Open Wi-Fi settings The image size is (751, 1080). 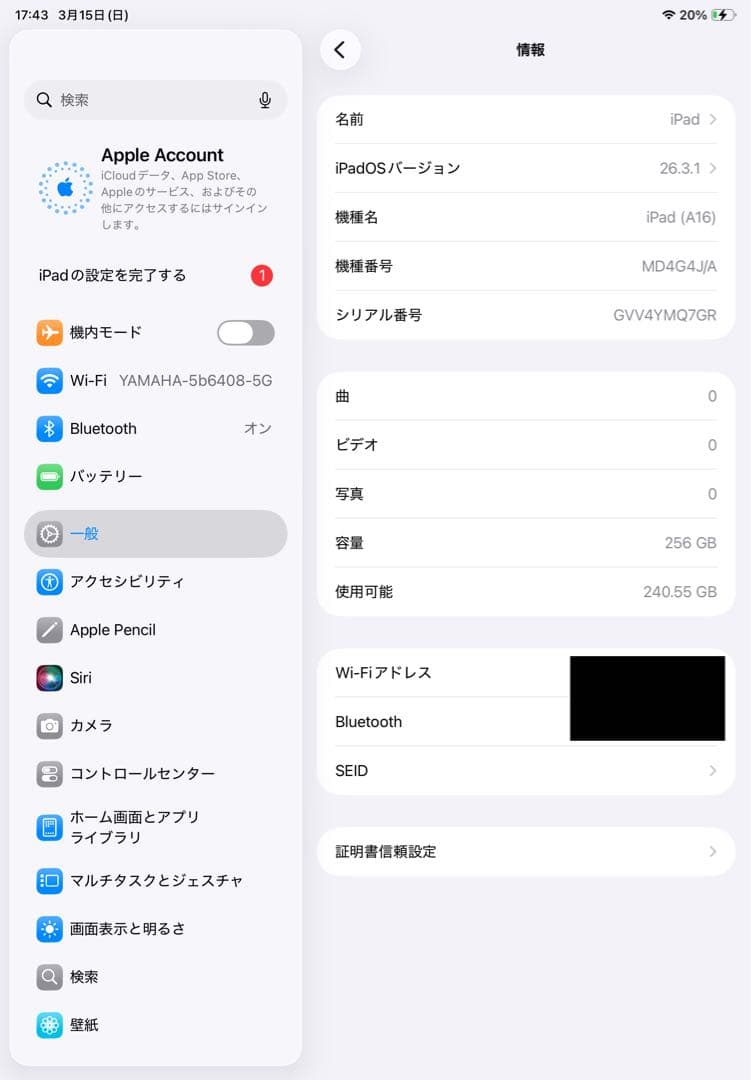(155, 380)
